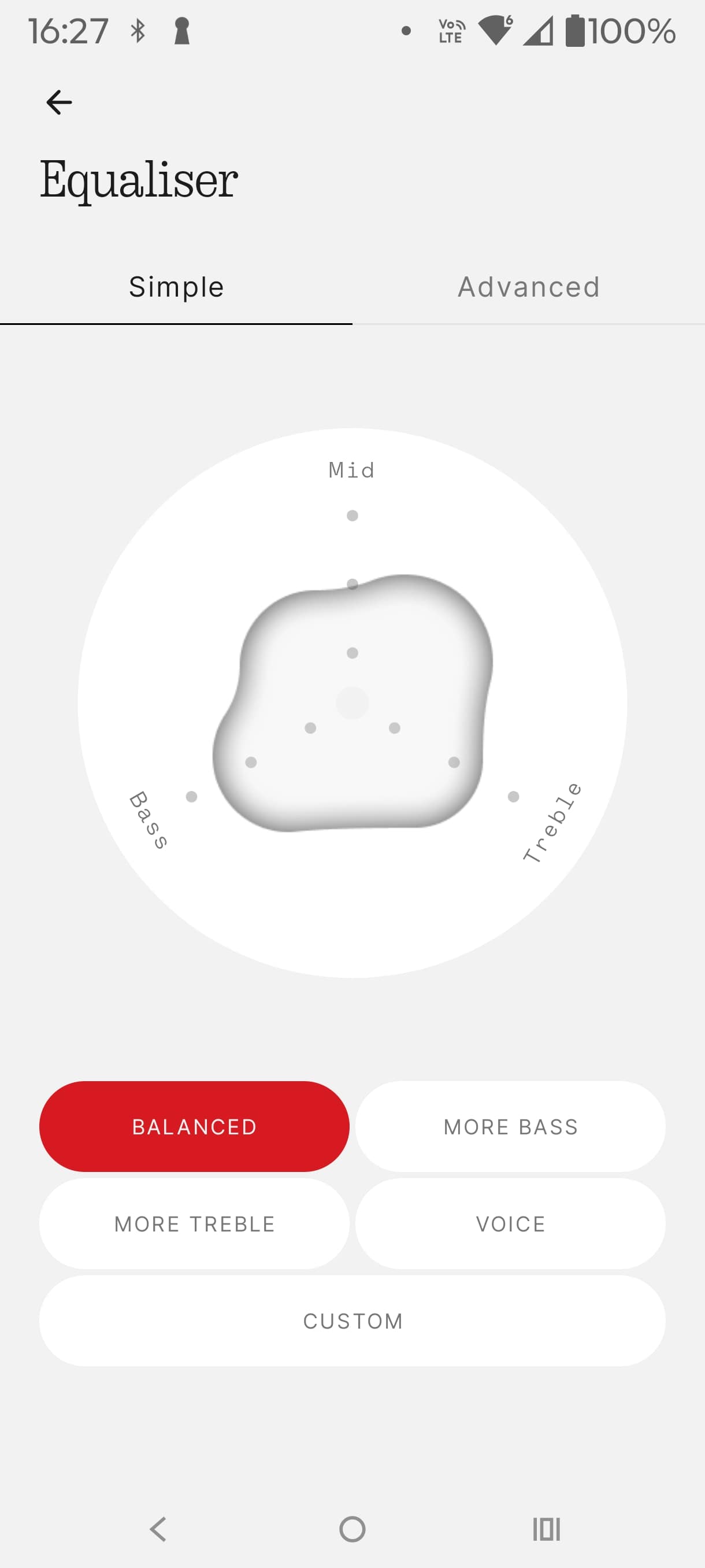Select the Simple tab
The height and width of the screenshot is (1568, 705).
[176, 287]
